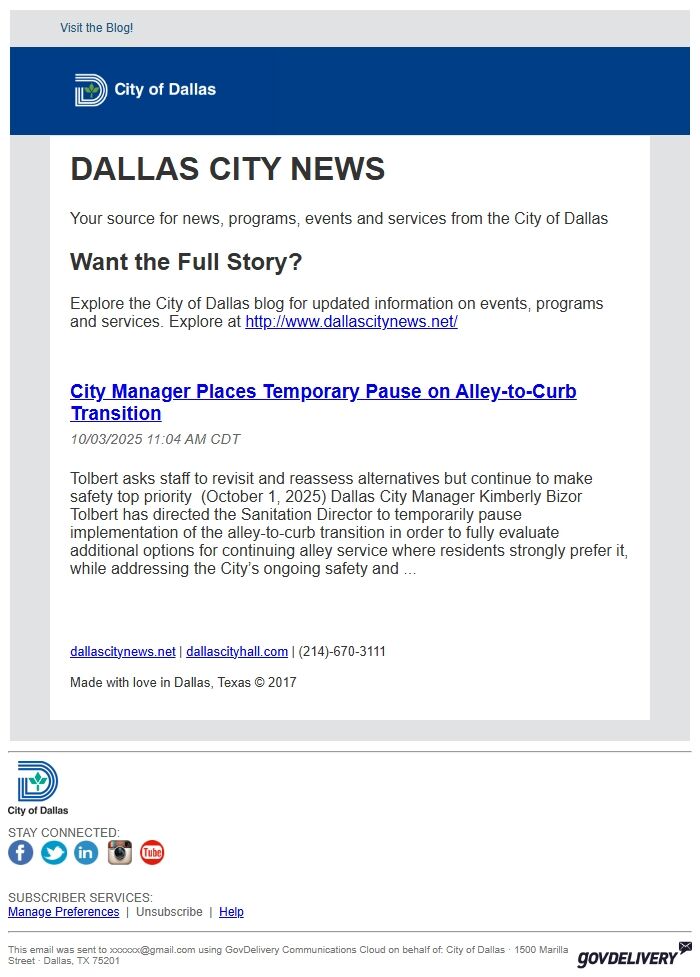This screenshot has height=977, width=700.
Task: Open the City of Dallas Facebook page
Action: (x=21, y=853)
